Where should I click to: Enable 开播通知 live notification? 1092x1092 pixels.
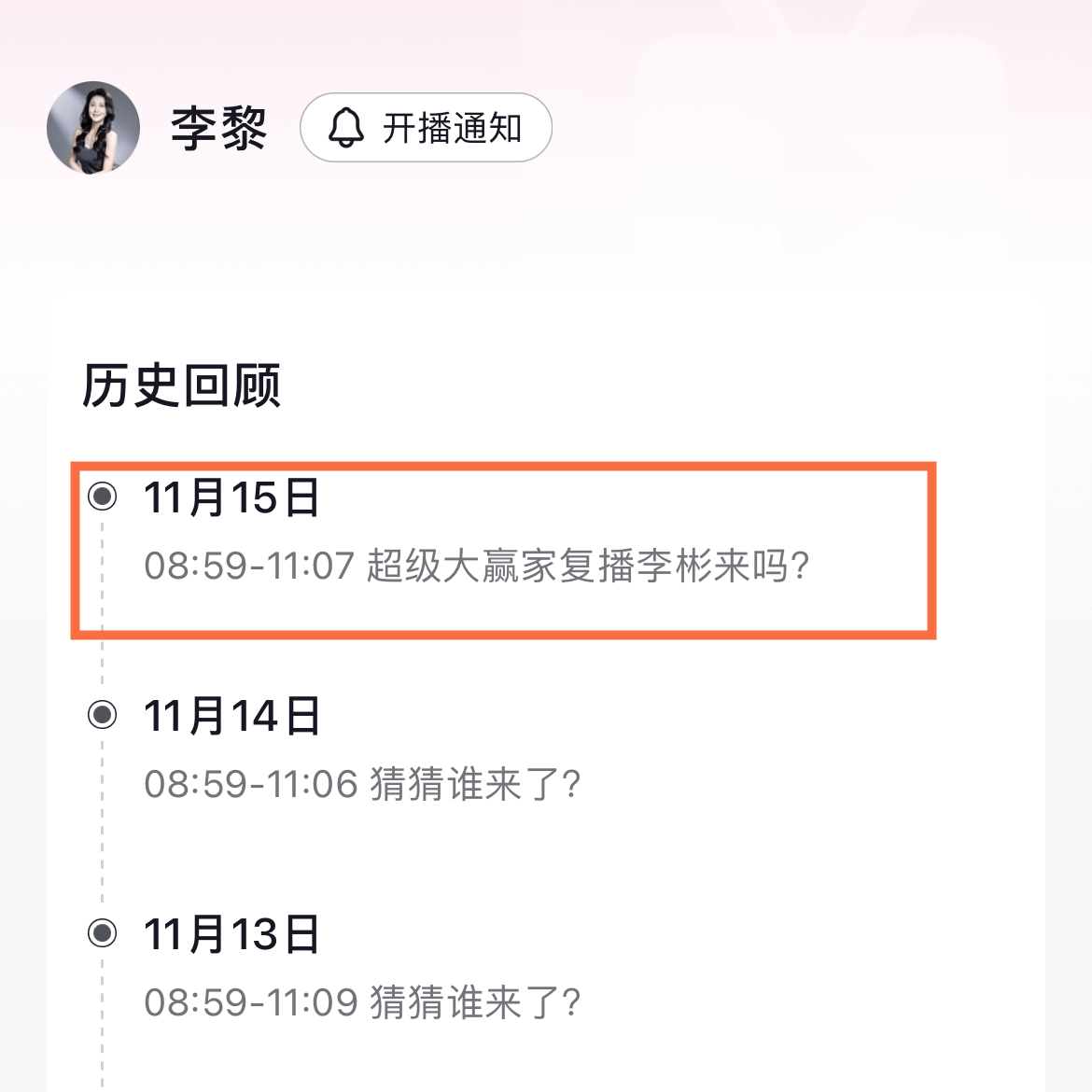(426, 128)
